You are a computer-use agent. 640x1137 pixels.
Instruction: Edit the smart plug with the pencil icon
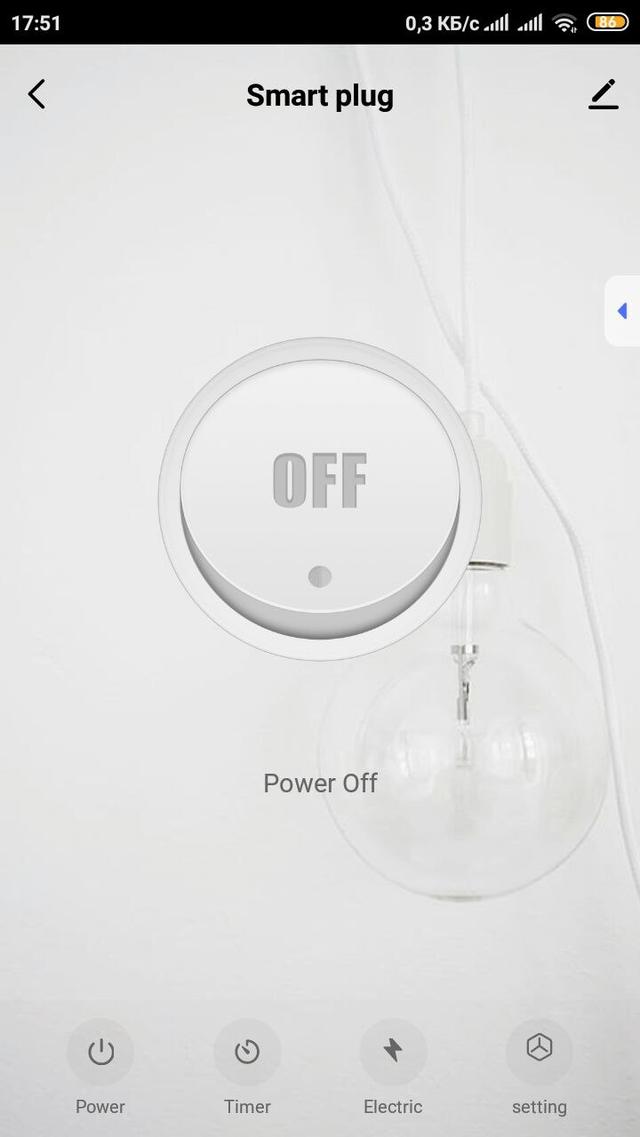[603, 95]
